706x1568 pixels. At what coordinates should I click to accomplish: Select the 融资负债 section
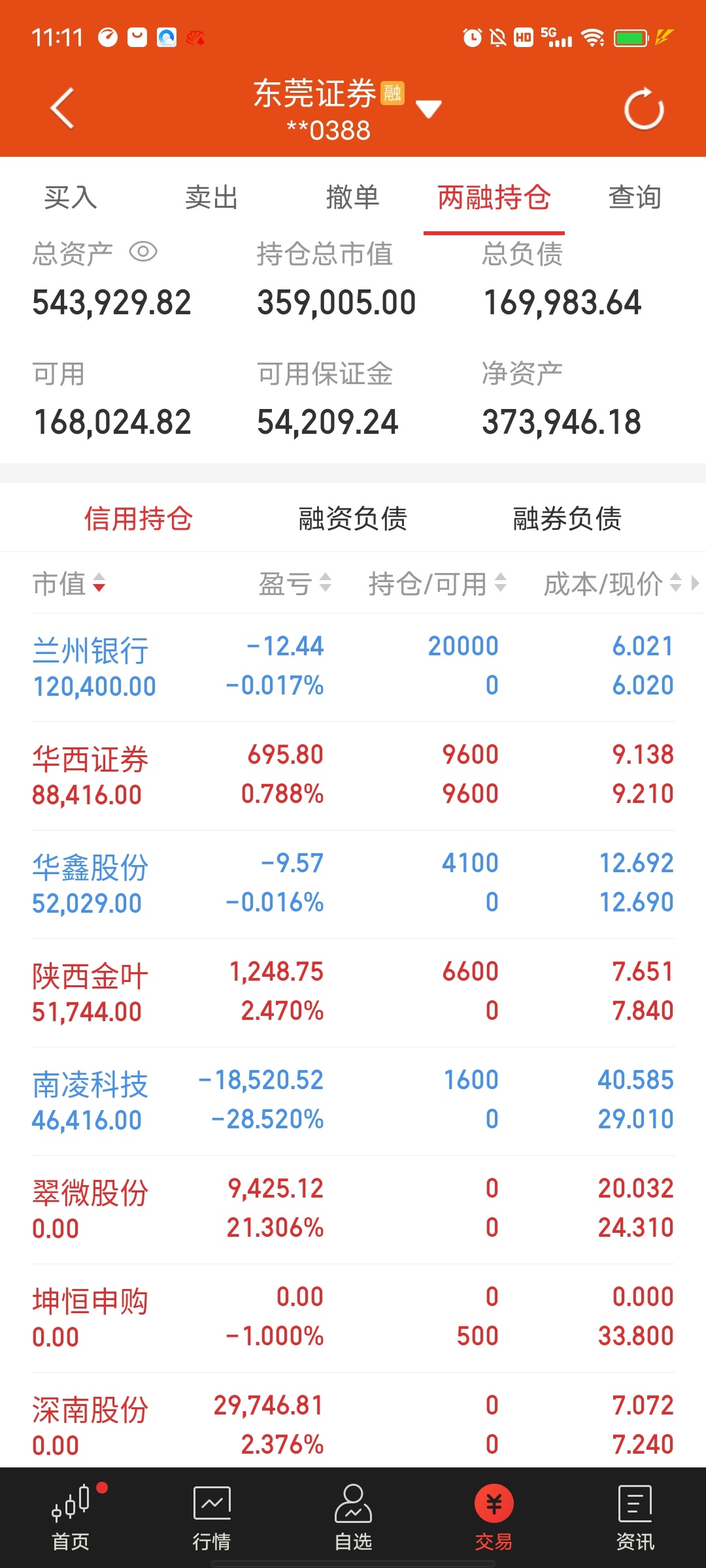[x=353, y=519]
